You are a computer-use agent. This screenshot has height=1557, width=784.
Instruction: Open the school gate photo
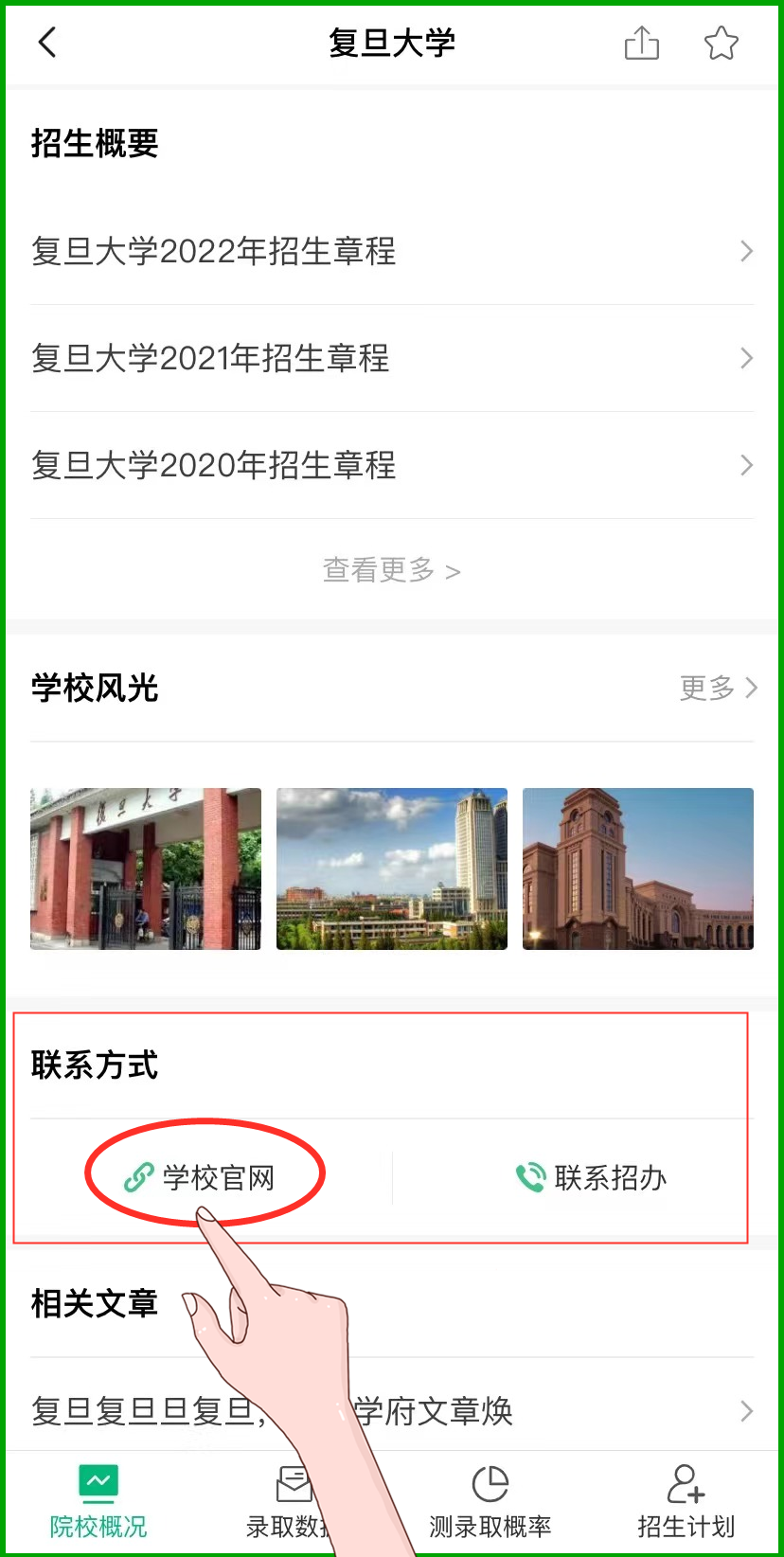click(146, 868)
